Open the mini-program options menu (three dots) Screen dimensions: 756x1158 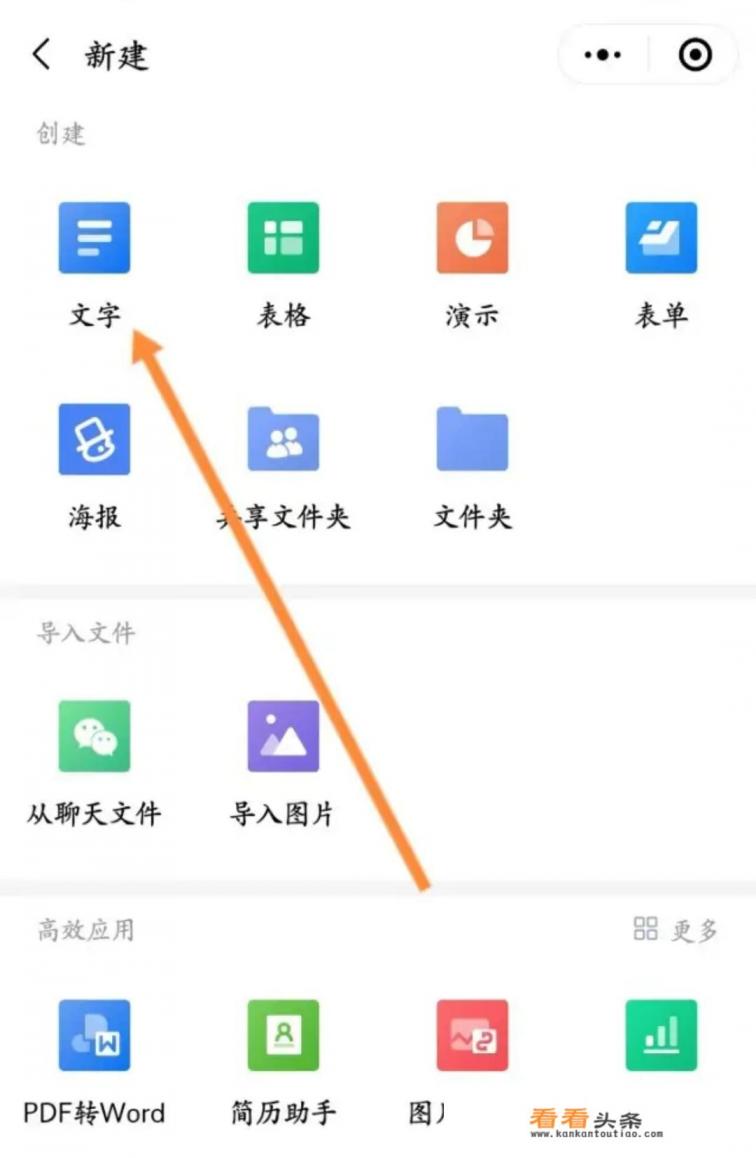602,55
